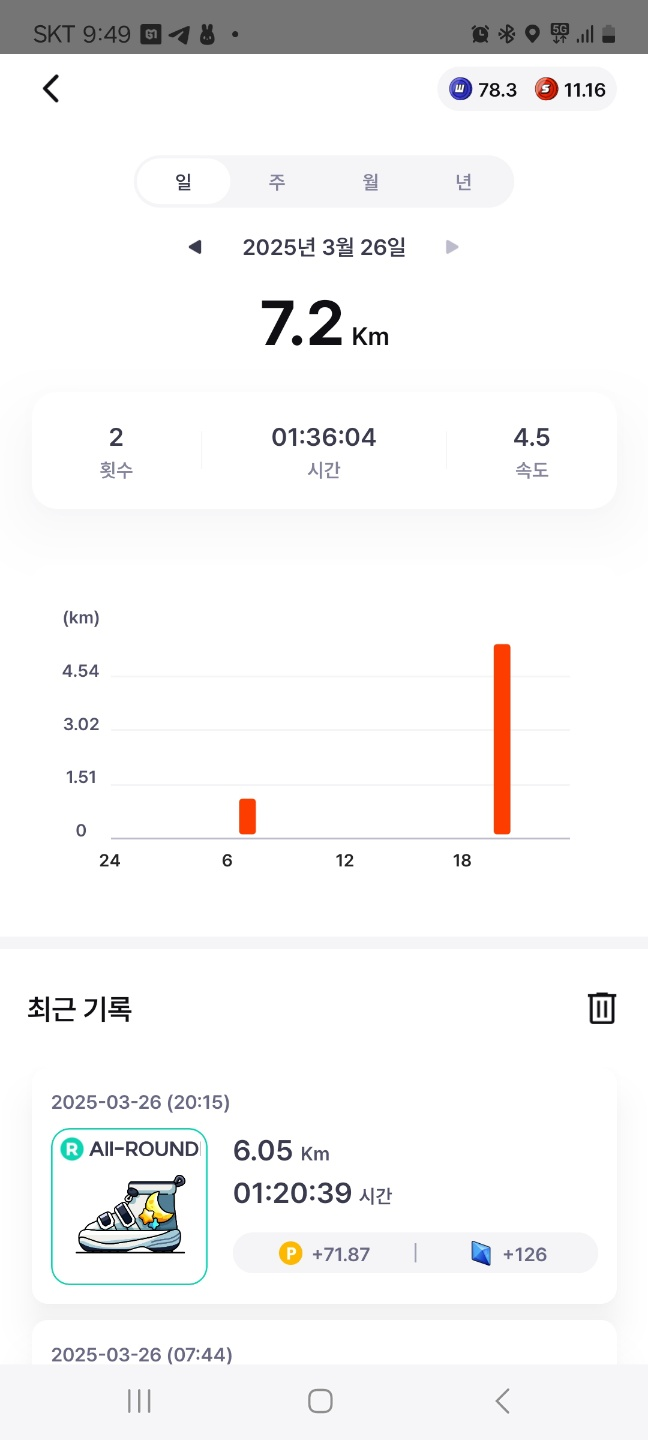Open recent apps from the navigation bar
This screenshot has width=648, height=1440.
click(139, 1401)
